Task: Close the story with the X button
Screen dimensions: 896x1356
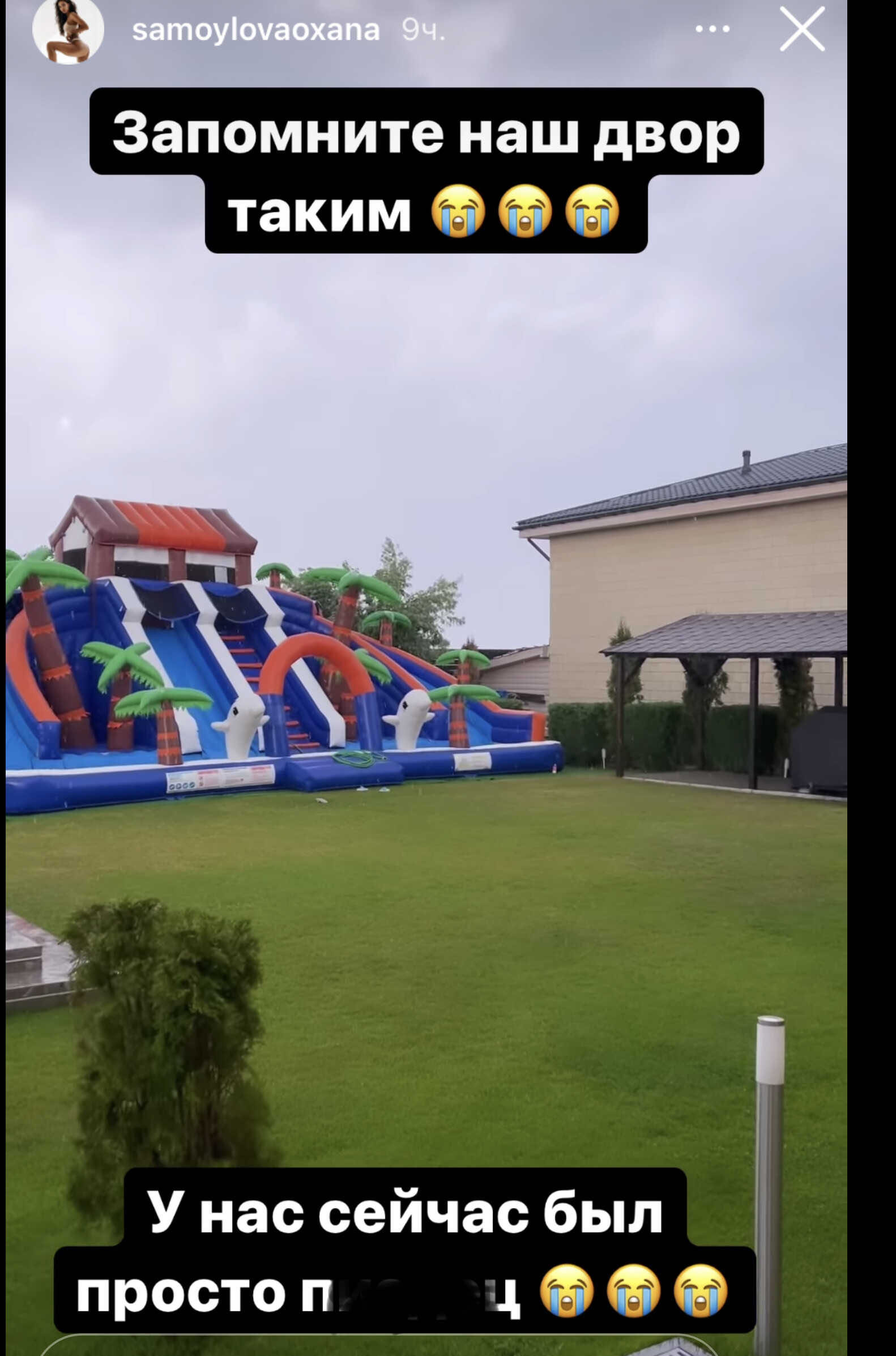Action: pyautogui.click(x=802, y=29)
